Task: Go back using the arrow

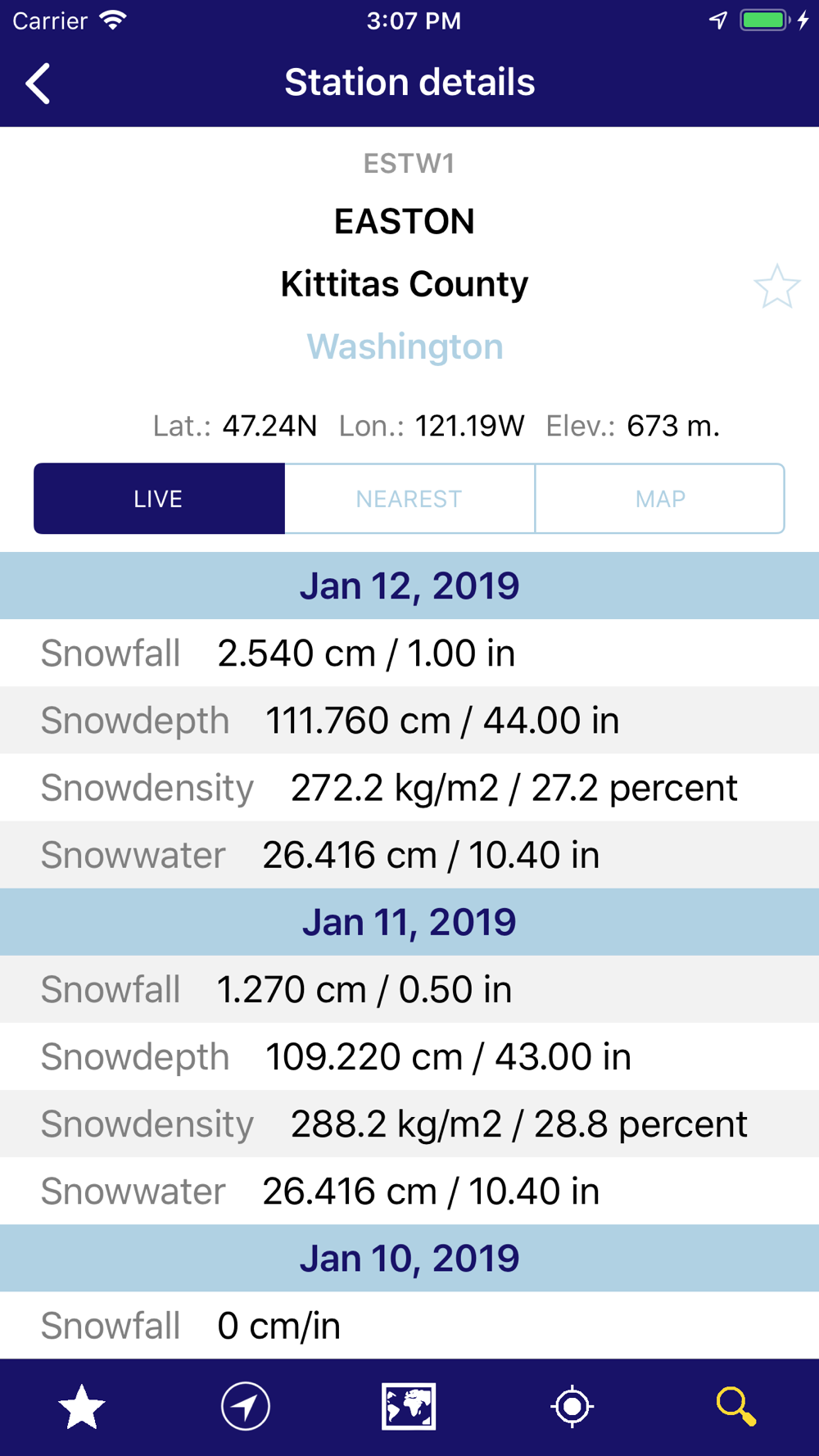Action: tap(38, 84)
